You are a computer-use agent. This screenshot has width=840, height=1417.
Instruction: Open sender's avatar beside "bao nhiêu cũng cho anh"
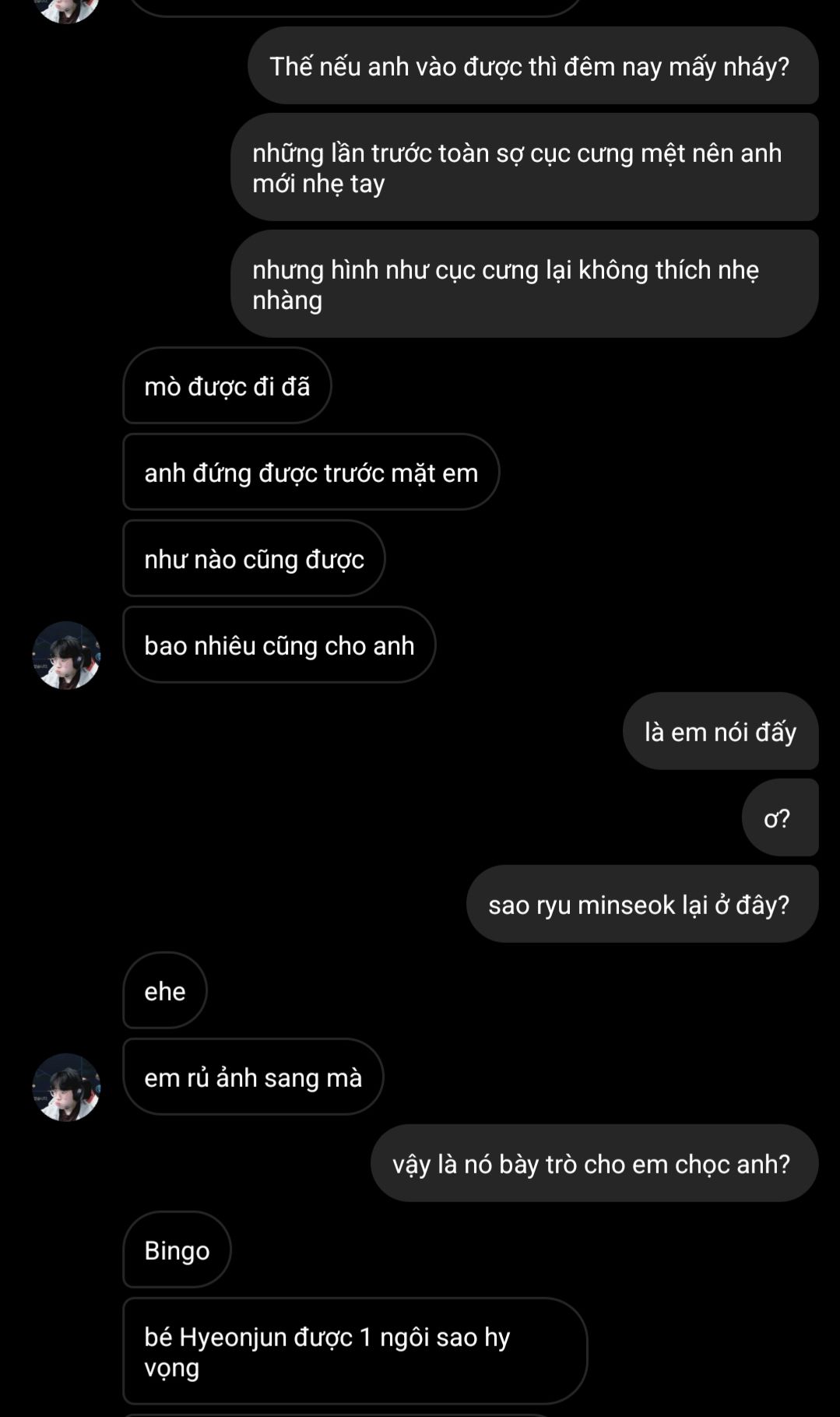coord(66,656)
